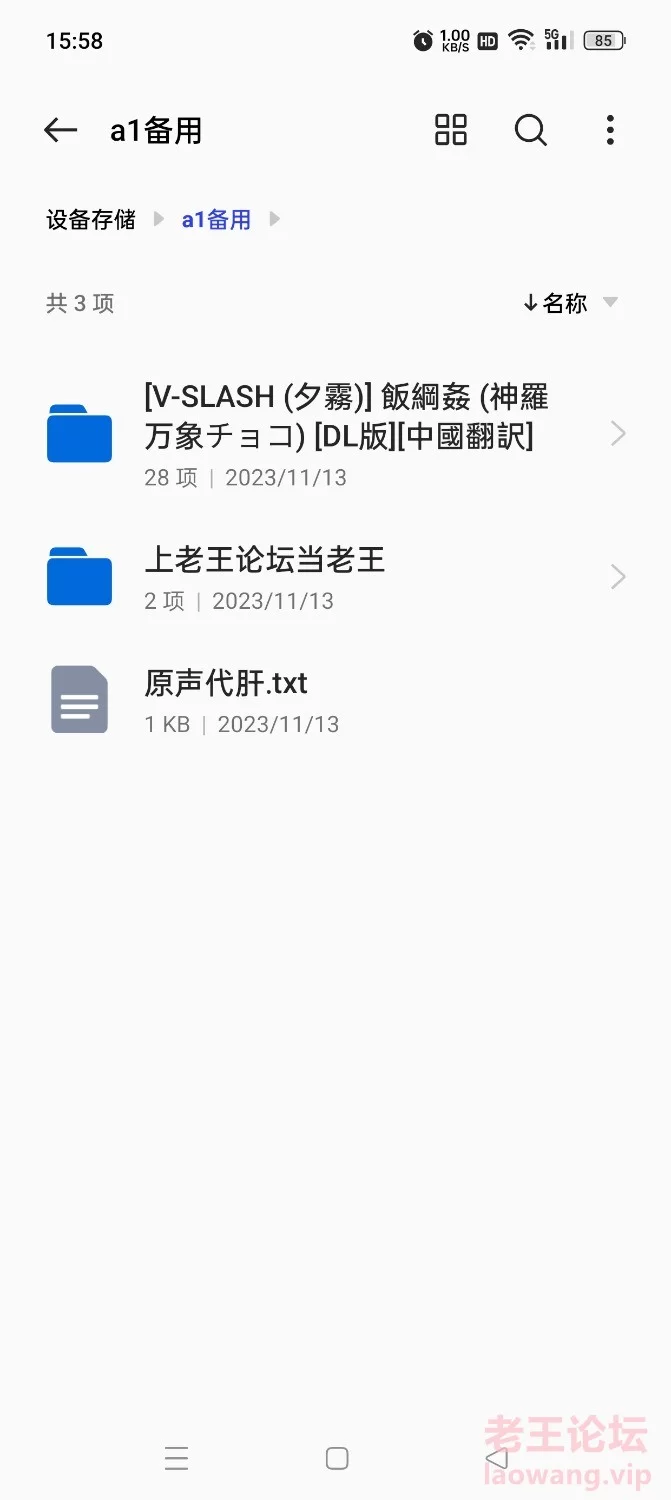Open the three-dot overflow menu

pos(610,130)
